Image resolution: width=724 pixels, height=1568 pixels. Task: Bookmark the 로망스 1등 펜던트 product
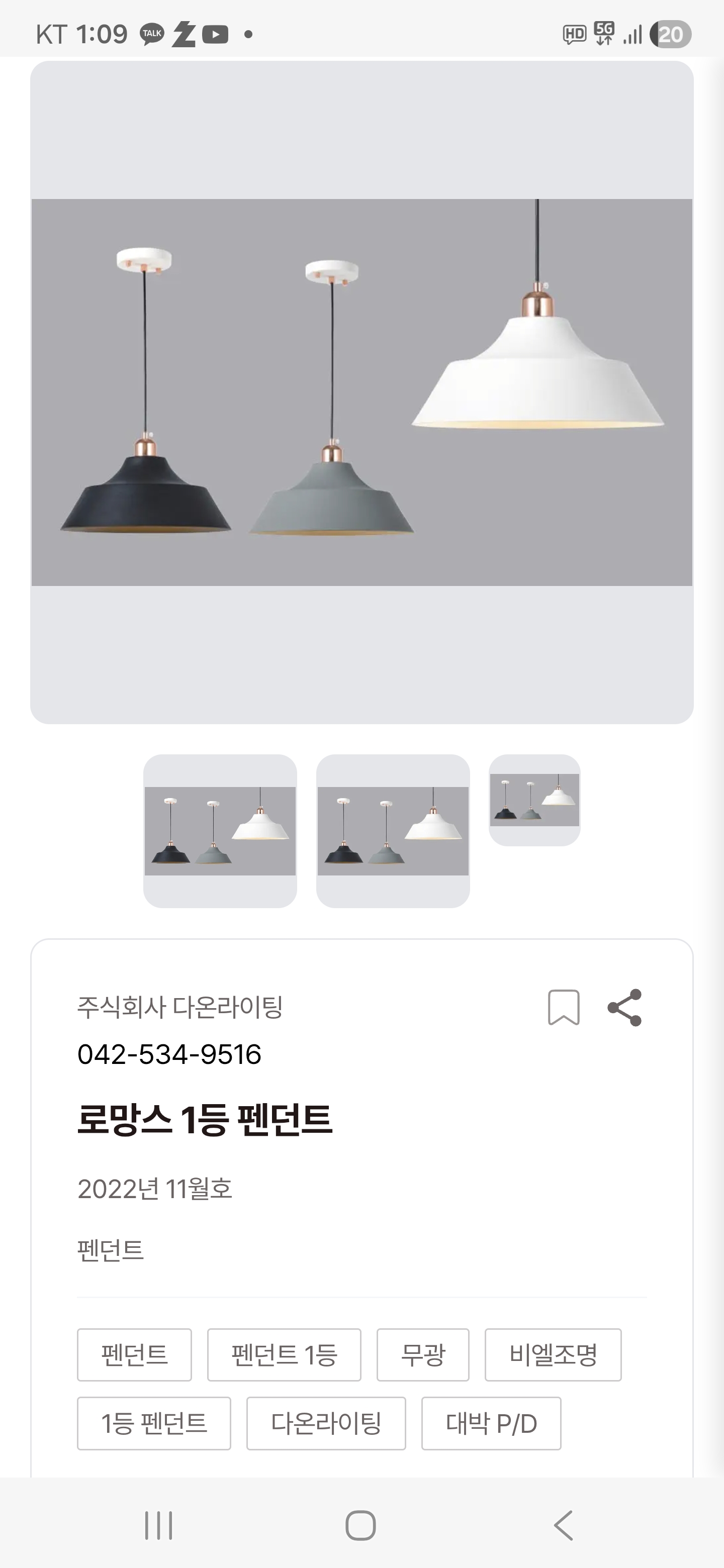tap(563, 1008)
